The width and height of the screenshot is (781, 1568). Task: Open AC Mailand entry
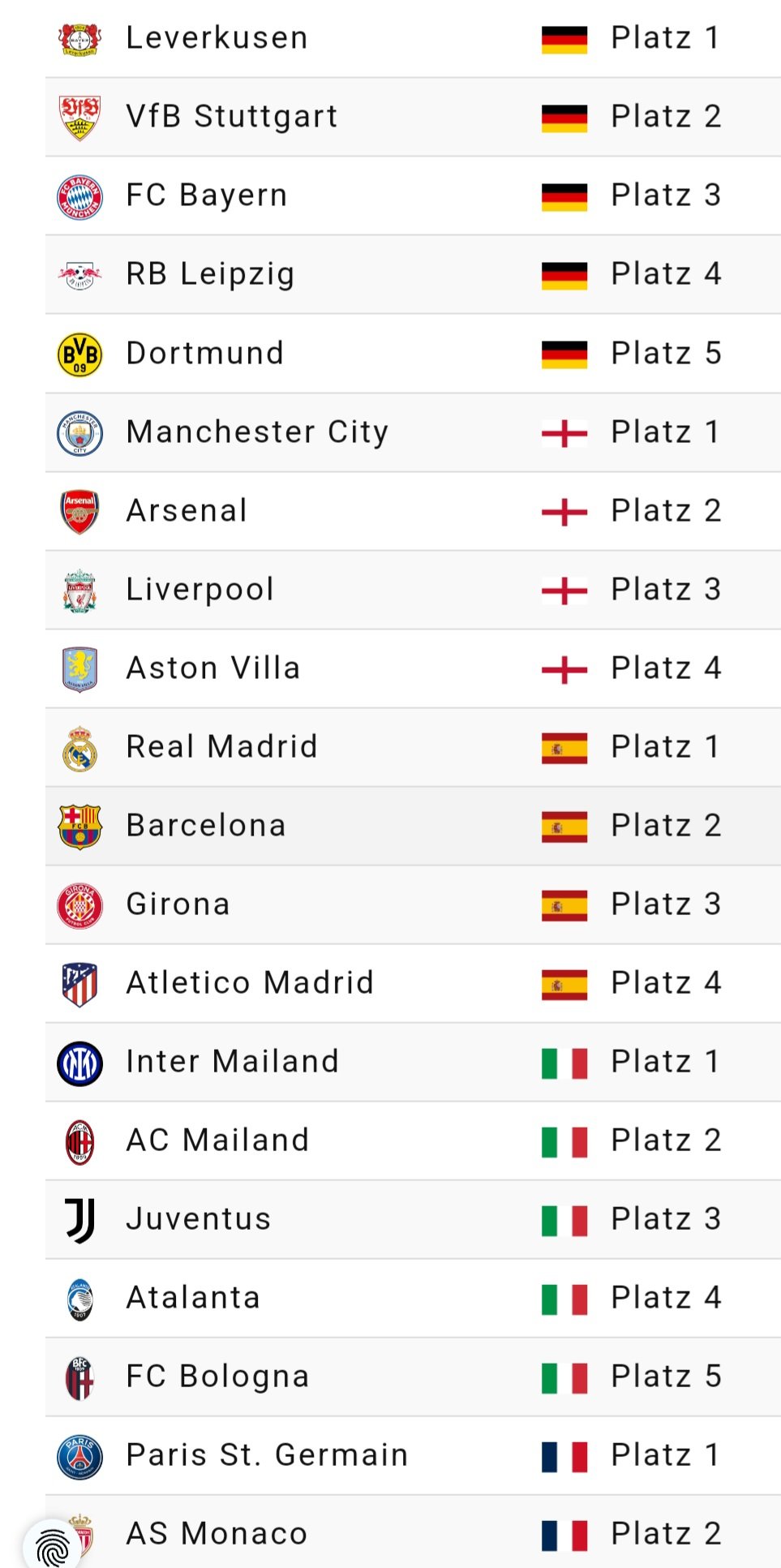coord(413,1141)
